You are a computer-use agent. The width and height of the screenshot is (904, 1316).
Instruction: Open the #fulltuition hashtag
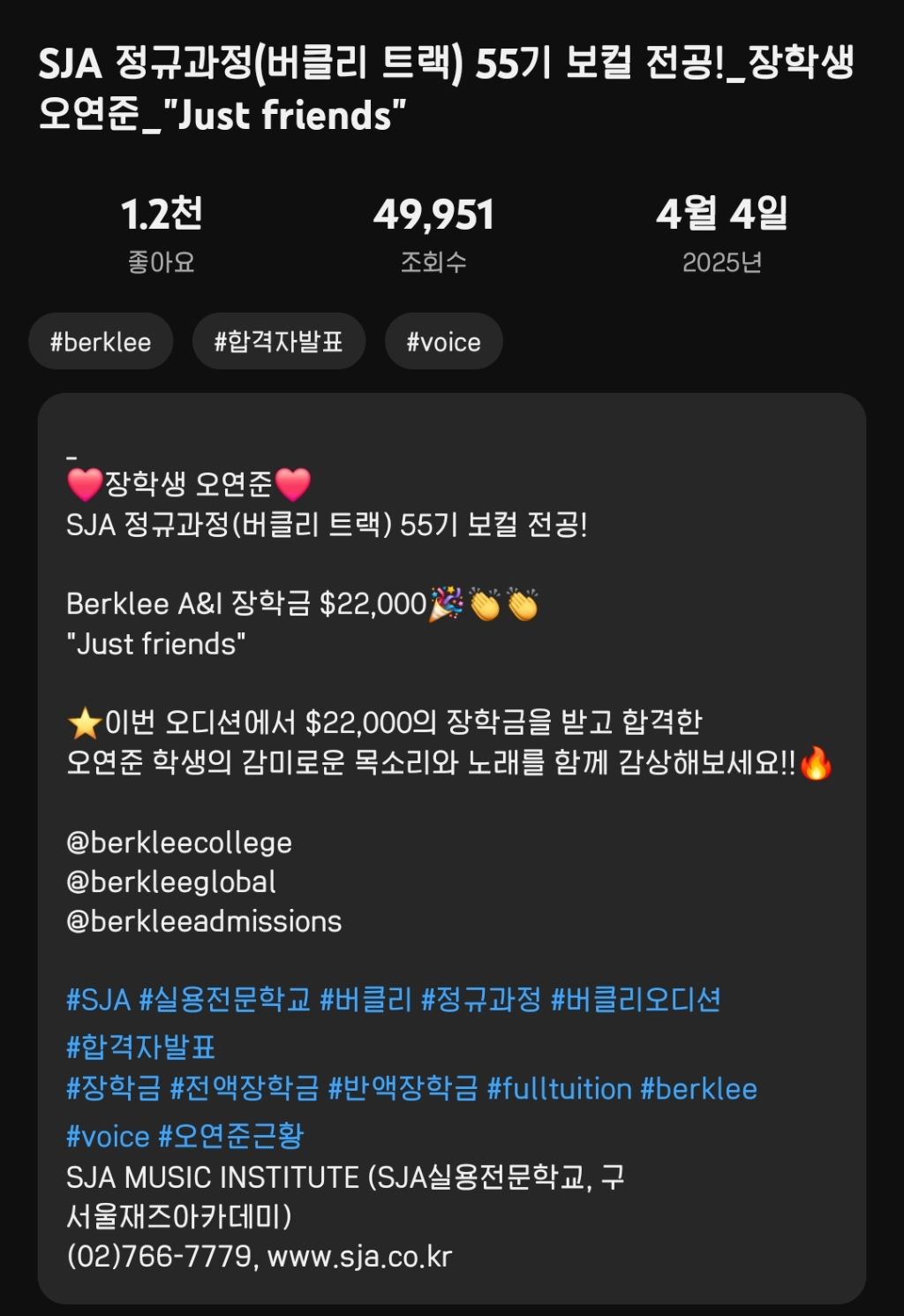[x=559, y=1088]
